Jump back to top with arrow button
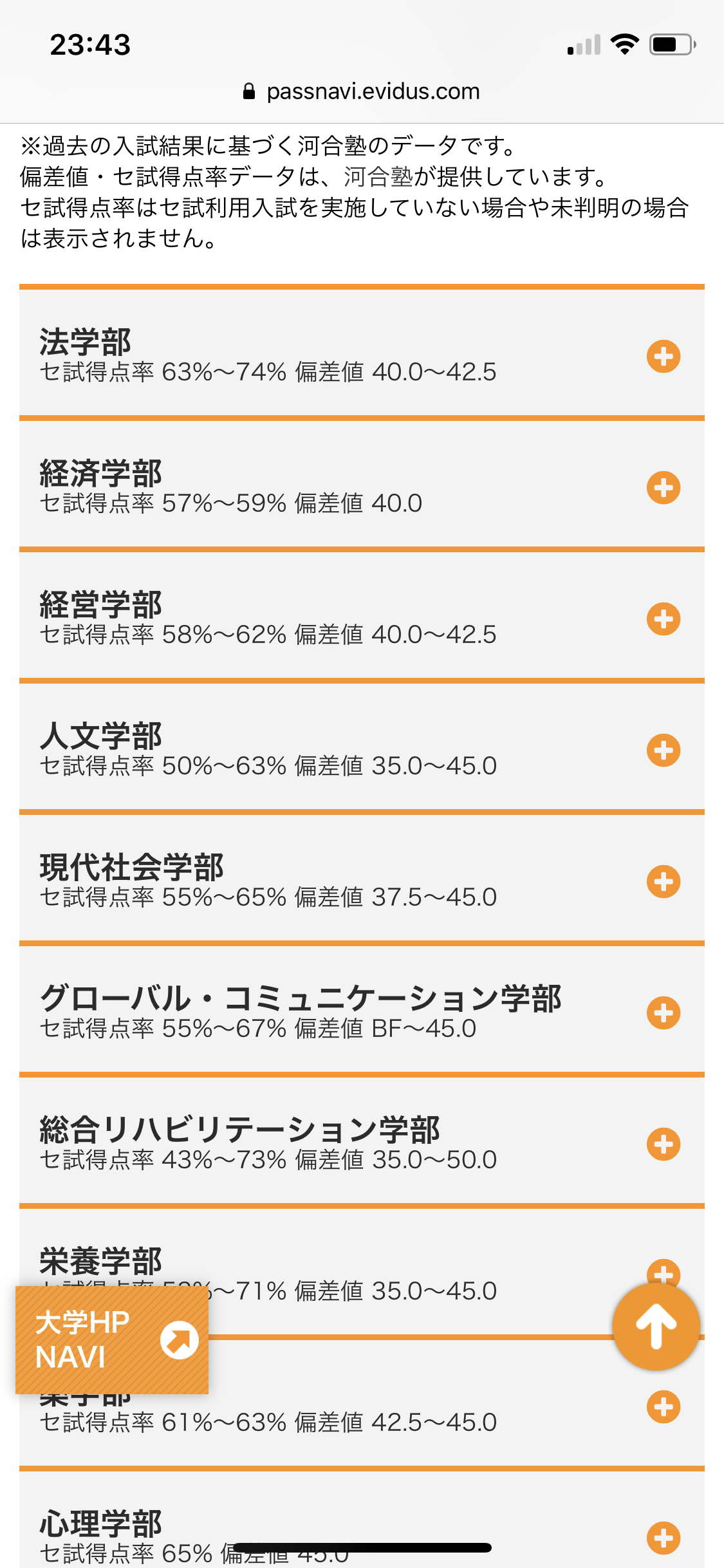724x1568 pixels. [656, 1325]
